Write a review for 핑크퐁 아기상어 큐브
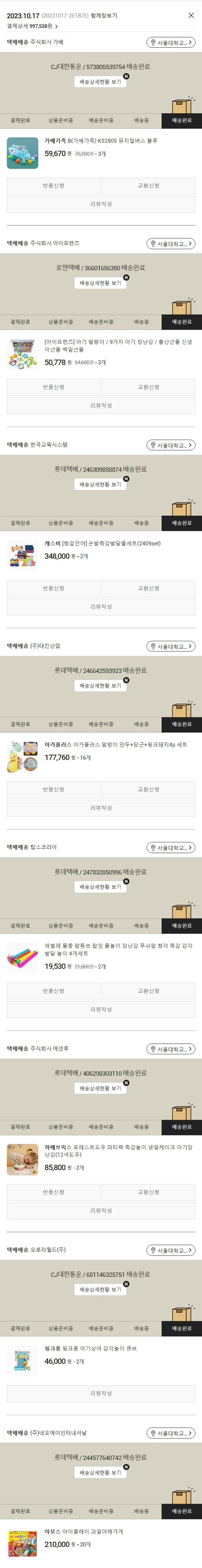 tap(101, 1393)
